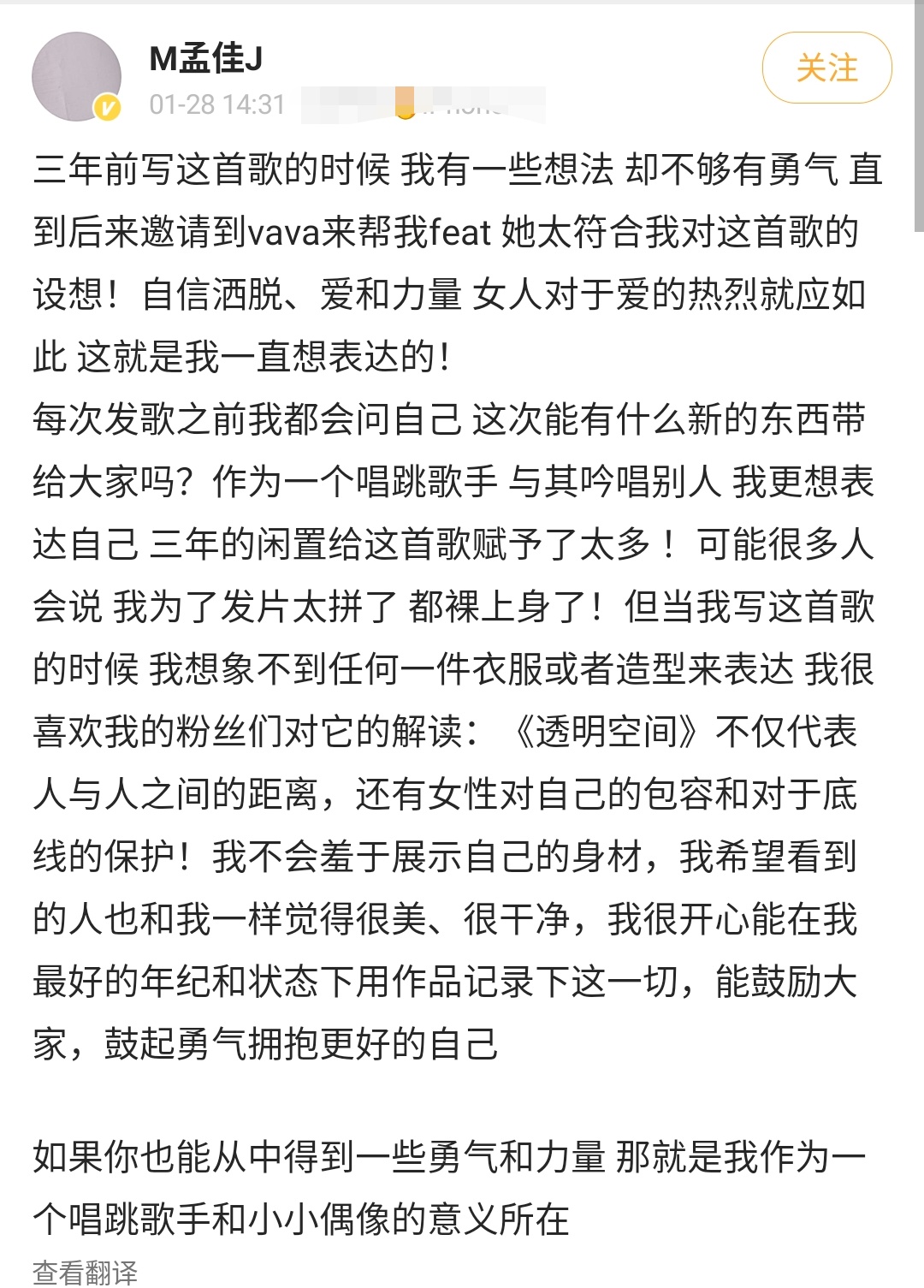Open M孟佳J's profile avatar
This screenshot has width=924, height=1288.
pos(76,77)
